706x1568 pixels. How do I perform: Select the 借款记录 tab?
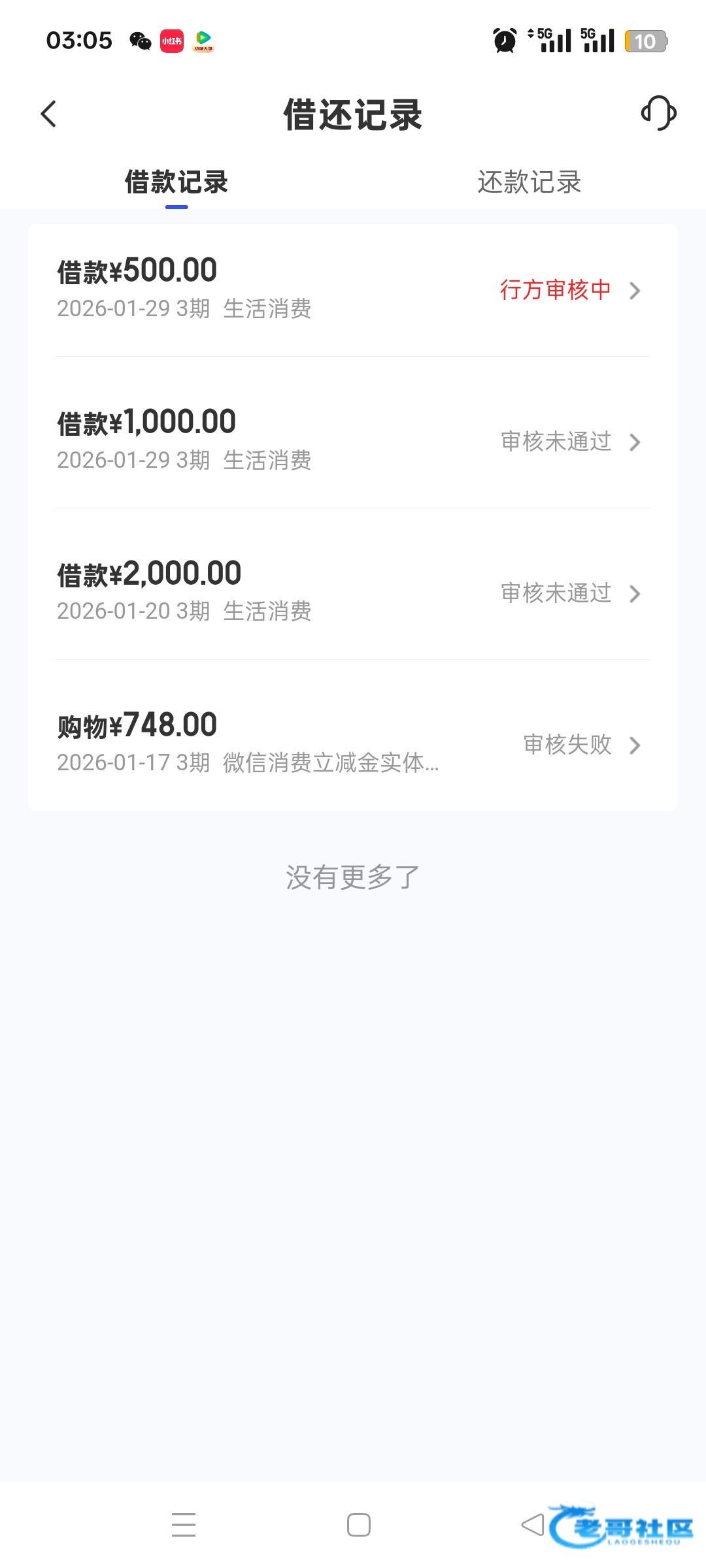tap(176, 182)
